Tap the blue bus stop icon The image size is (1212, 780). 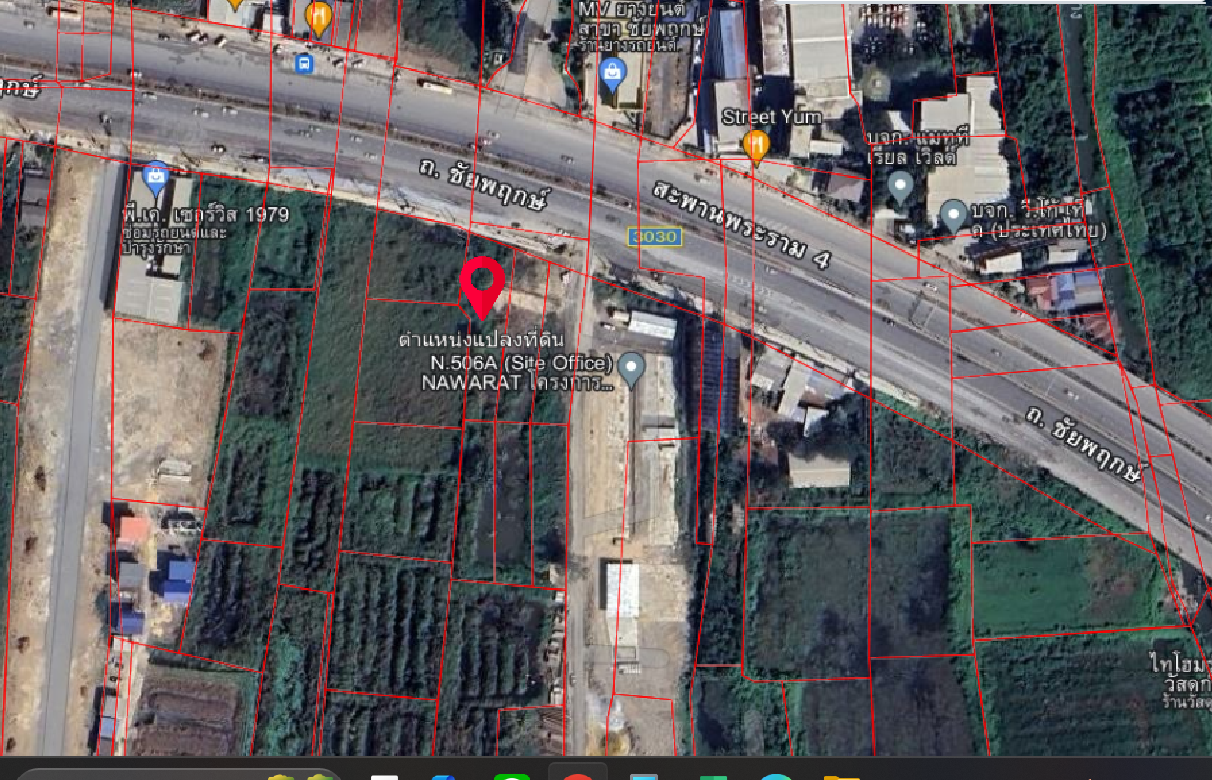point(304,63)
